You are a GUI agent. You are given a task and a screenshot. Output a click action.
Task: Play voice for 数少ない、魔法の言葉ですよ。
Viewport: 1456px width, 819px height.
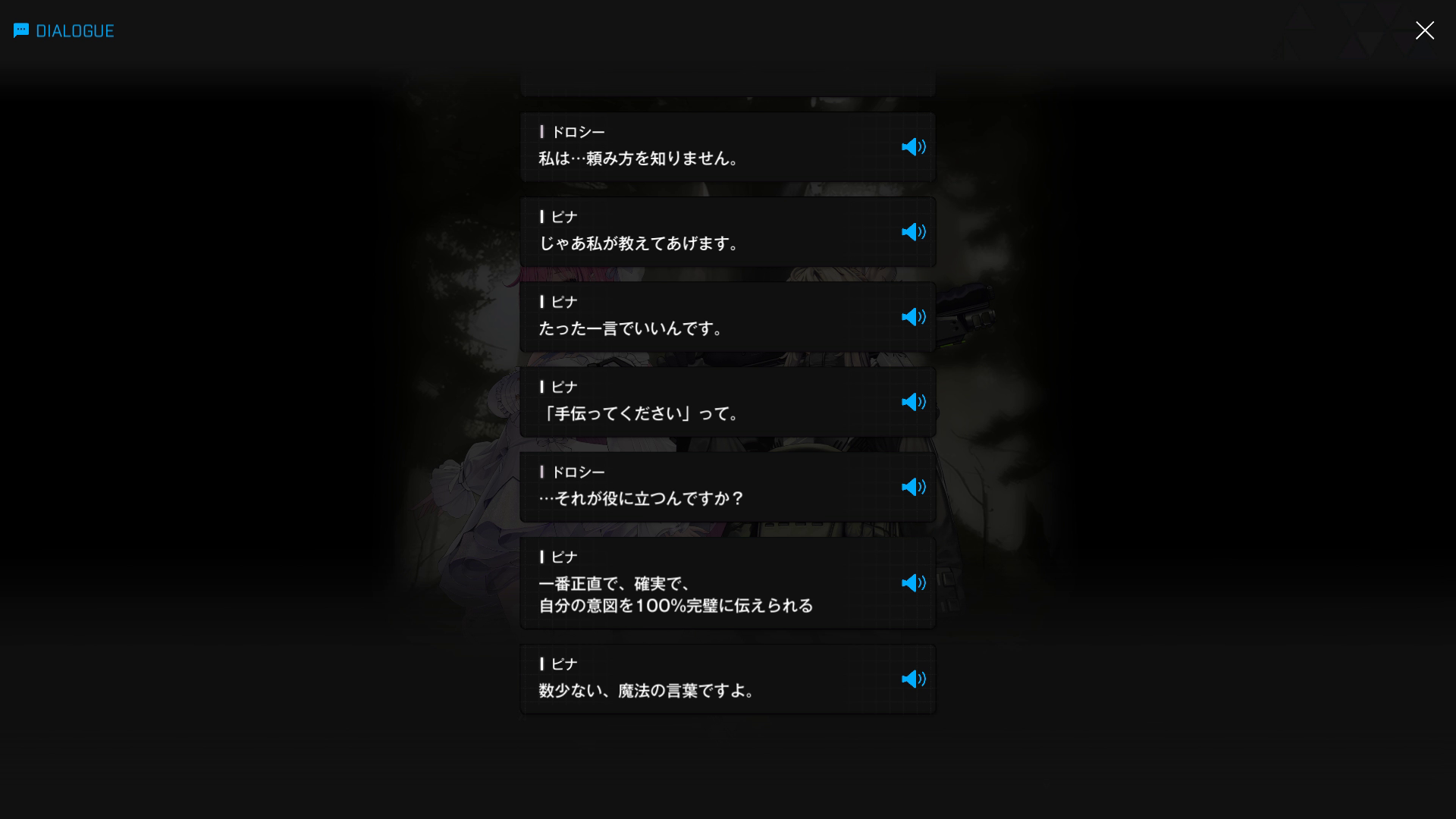[913, 679]
